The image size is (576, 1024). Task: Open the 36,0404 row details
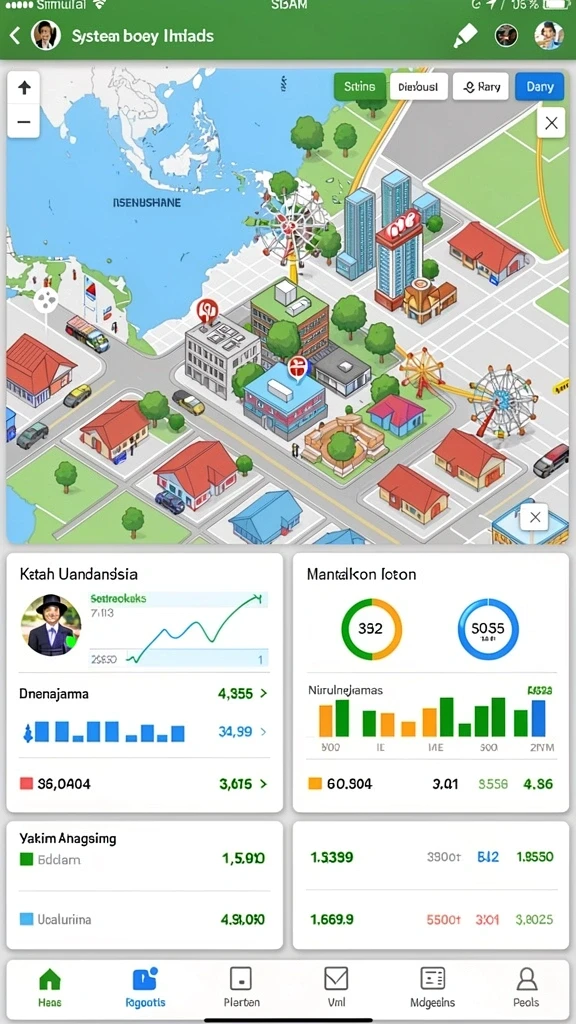coord(143,784)
